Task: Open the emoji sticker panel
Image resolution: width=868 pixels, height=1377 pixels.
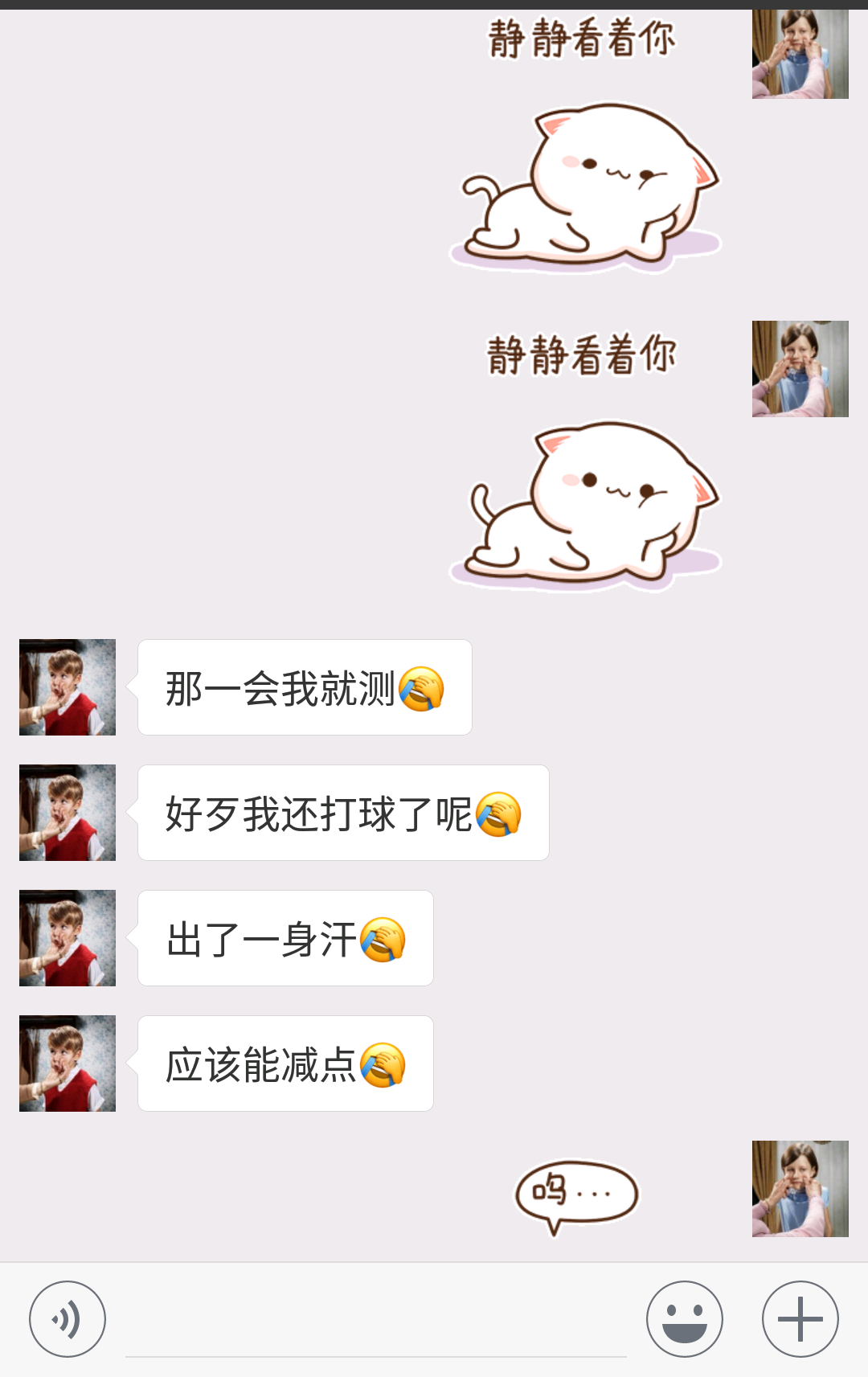Action: 685,1319
